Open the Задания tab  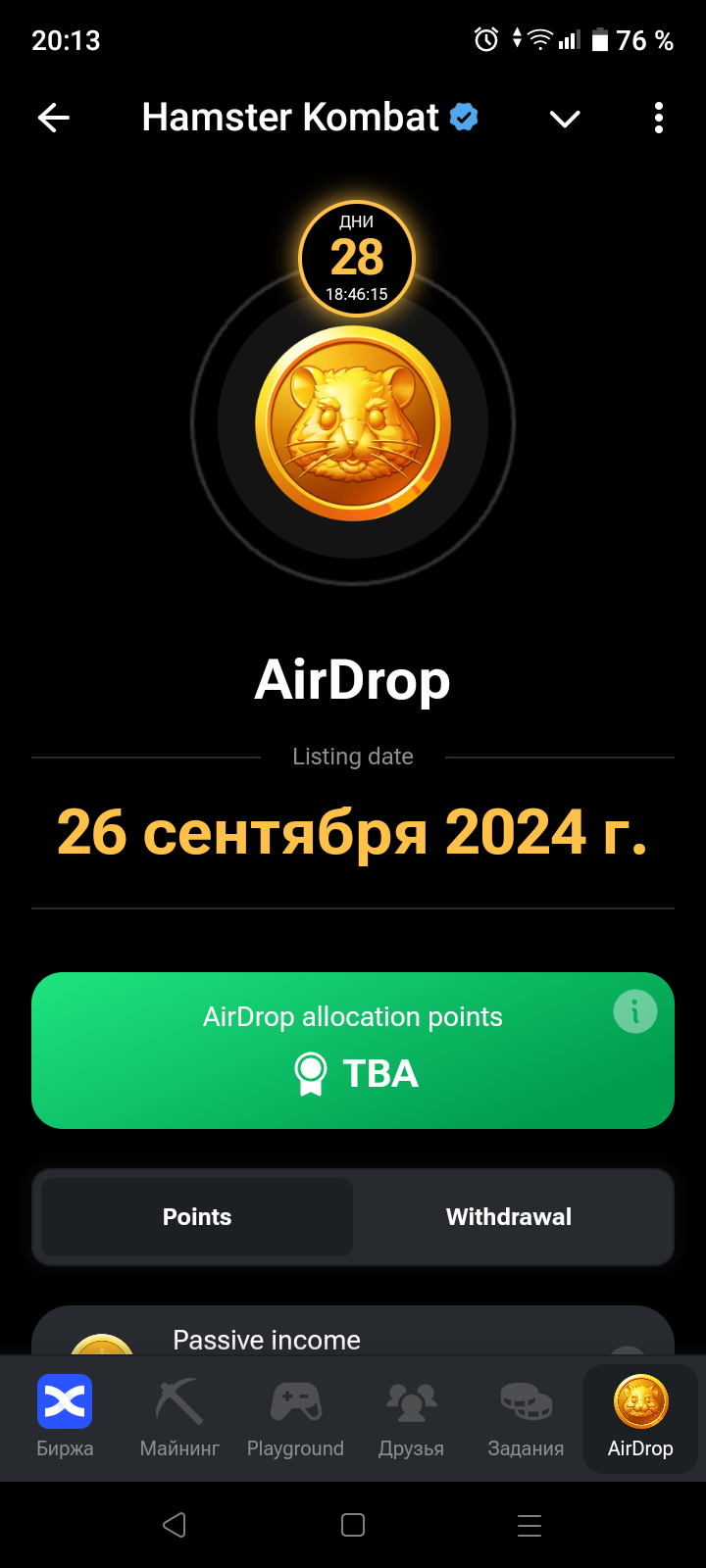point(526,1417)
